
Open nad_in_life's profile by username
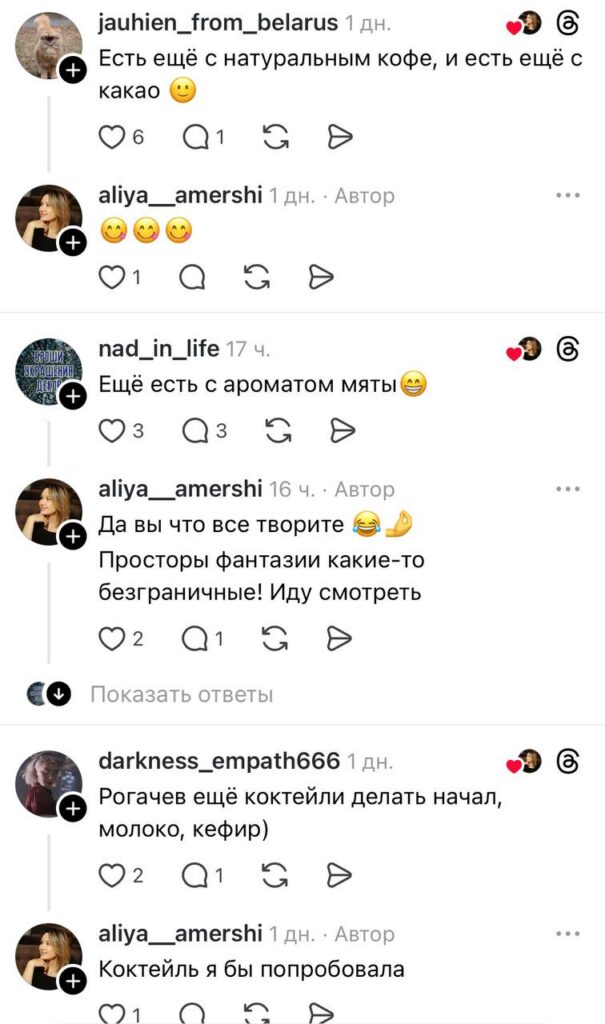pos(158,348)
